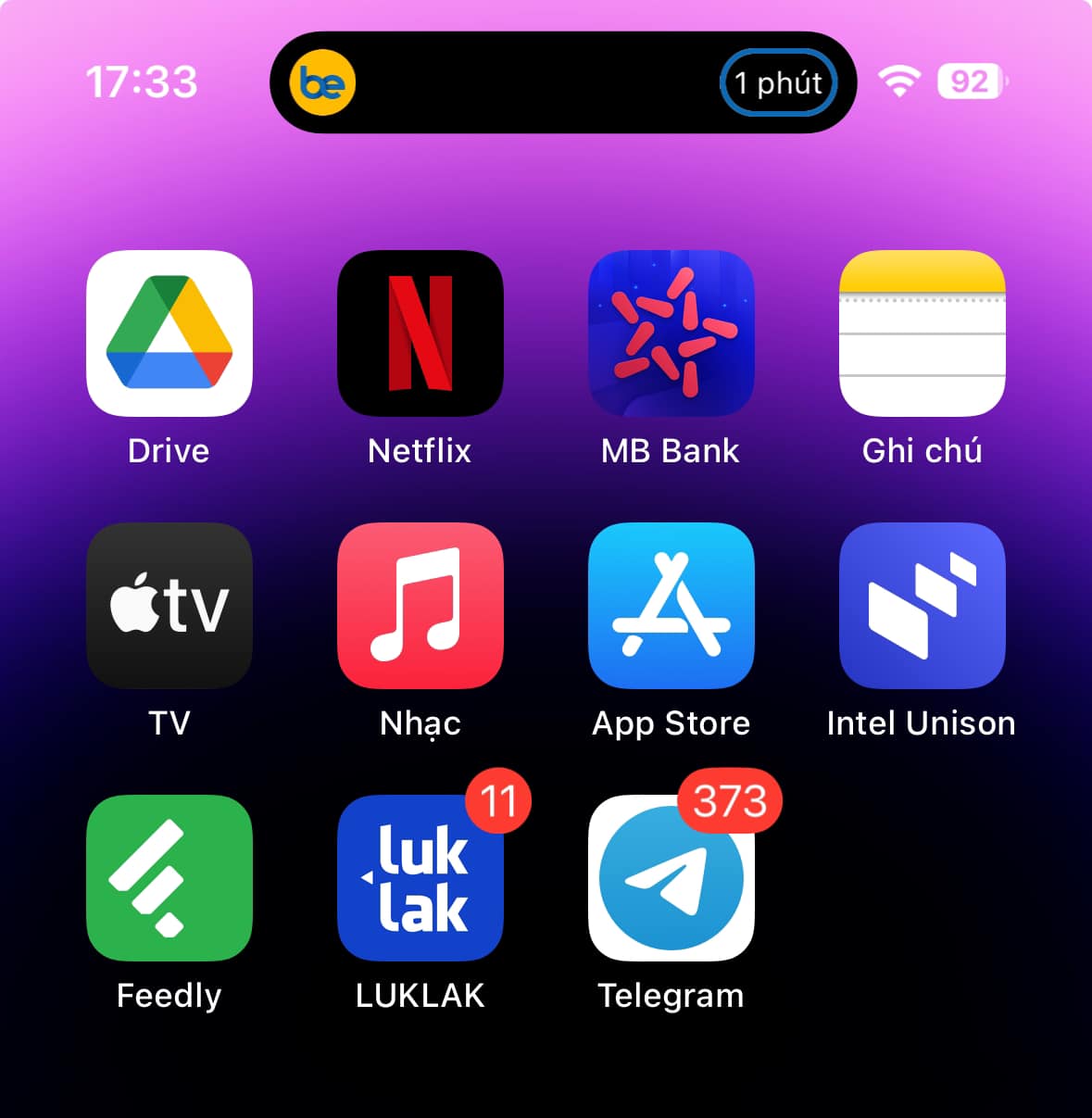Viewport: 1092px width, 1118px height.
Task: Open the Nhạc music app
Action: pyautogui.click(x=420, y=605)
